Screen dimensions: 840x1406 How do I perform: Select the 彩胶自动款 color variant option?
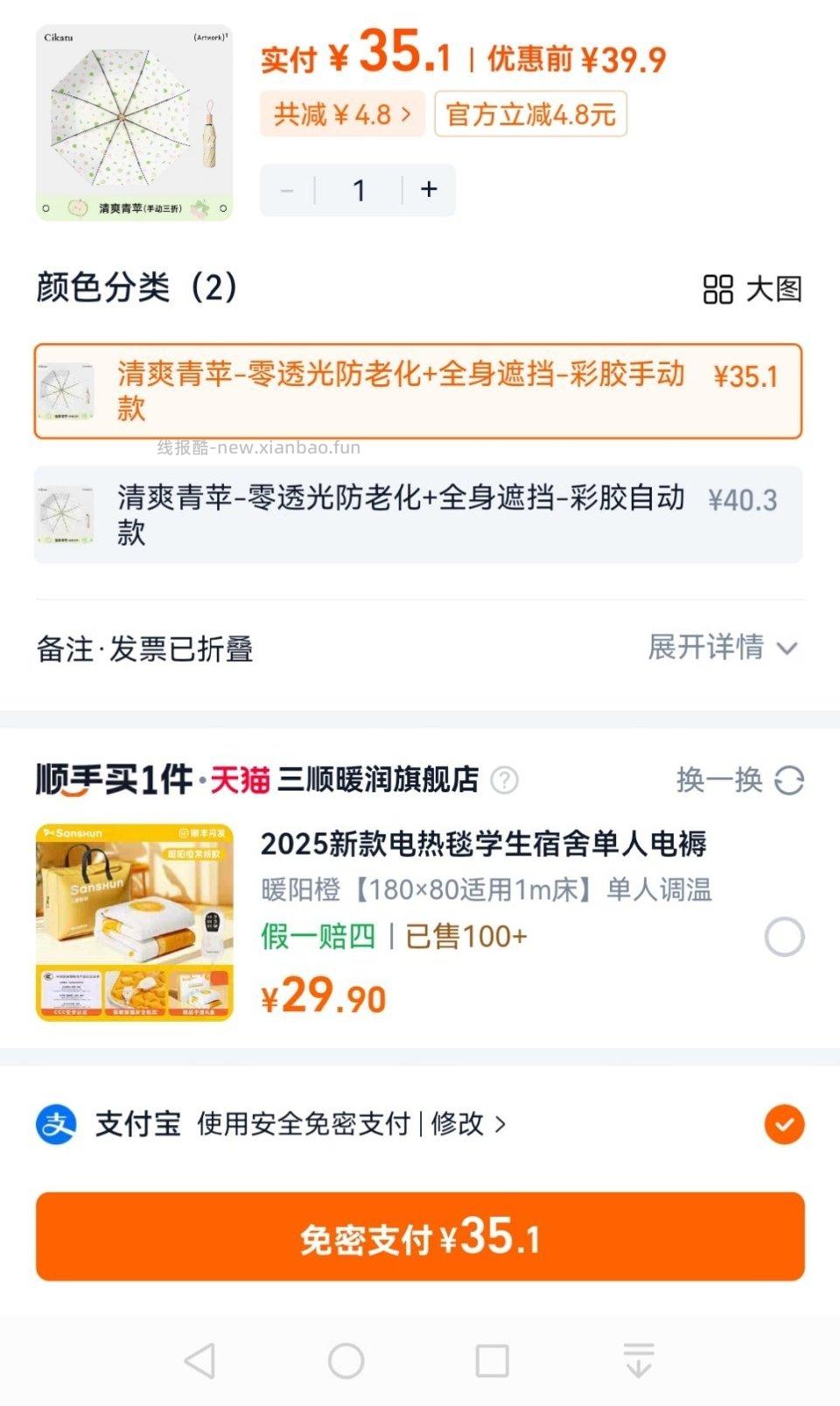pyautogui.click(x=418, y=515)
